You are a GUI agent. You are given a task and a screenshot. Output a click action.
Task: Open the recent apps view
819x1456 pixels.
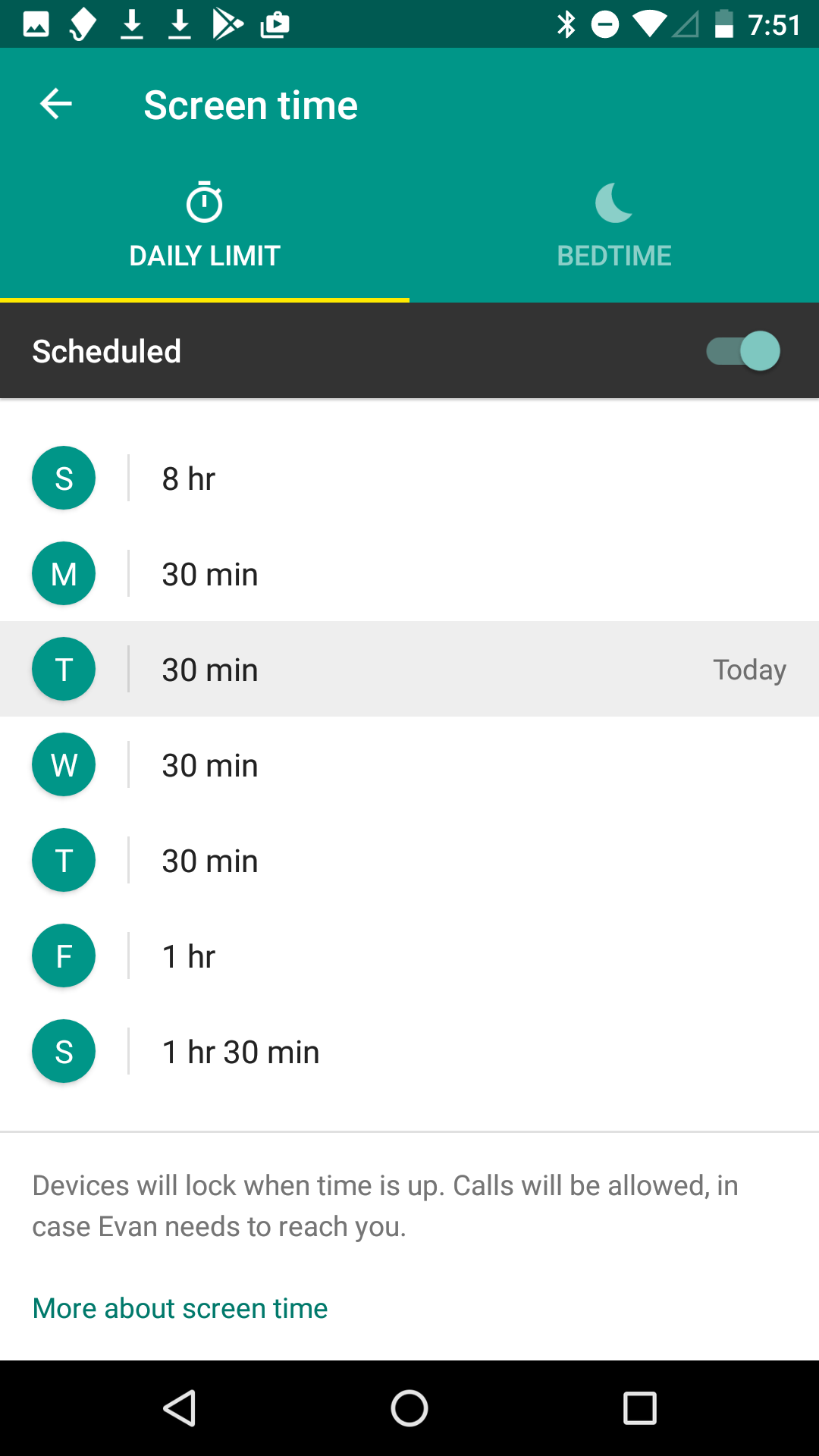pyautogui.click(x=639, y=1408)
